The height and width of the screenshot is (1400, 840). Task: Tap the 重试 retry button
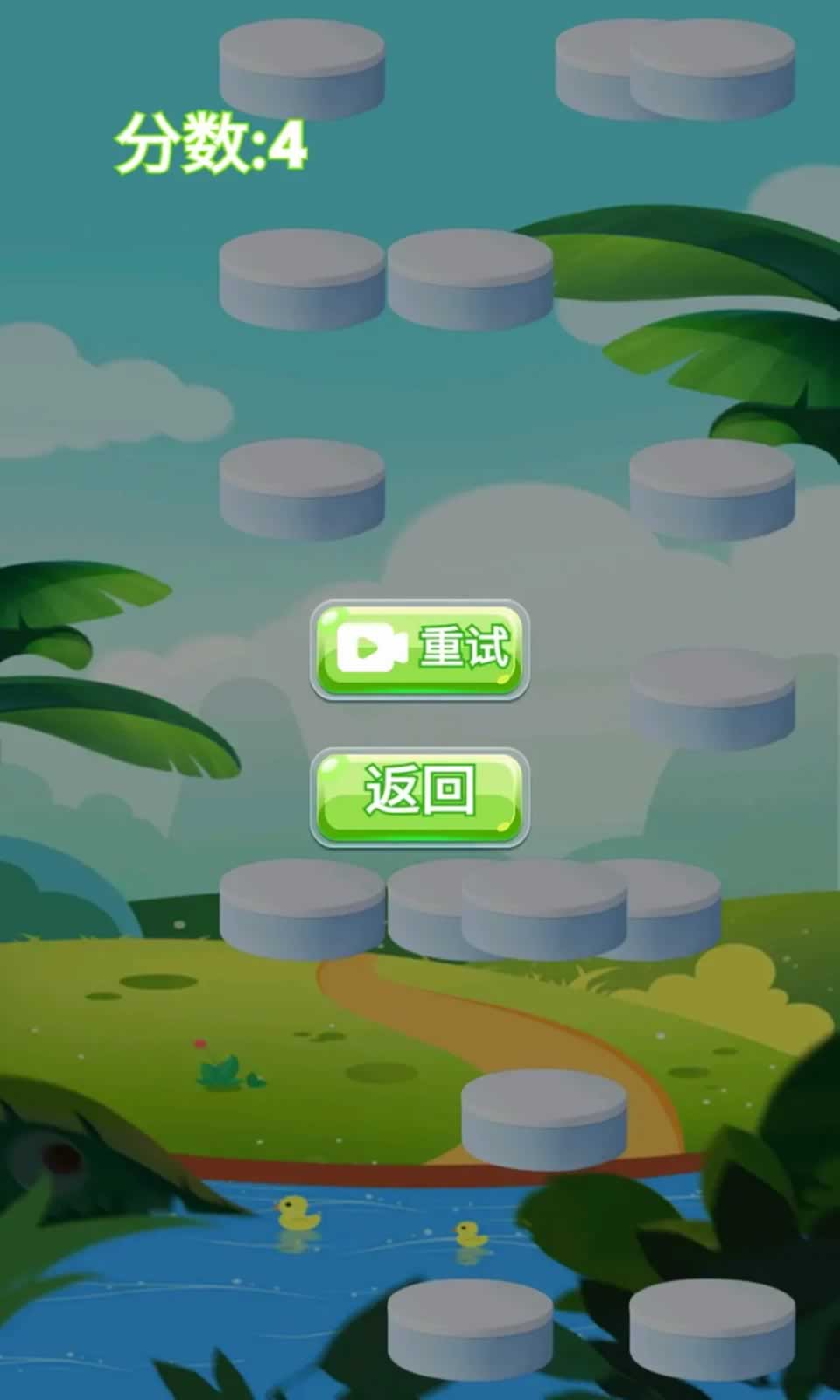point(420,649)
